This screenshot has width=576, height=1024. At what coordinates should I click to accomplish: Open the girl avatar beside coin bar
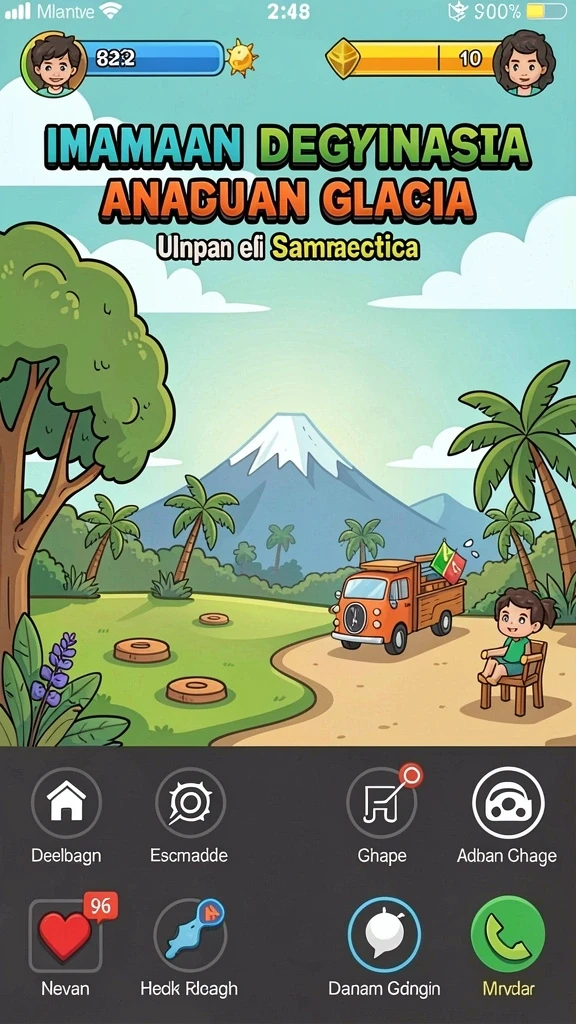tap(524, 63)
